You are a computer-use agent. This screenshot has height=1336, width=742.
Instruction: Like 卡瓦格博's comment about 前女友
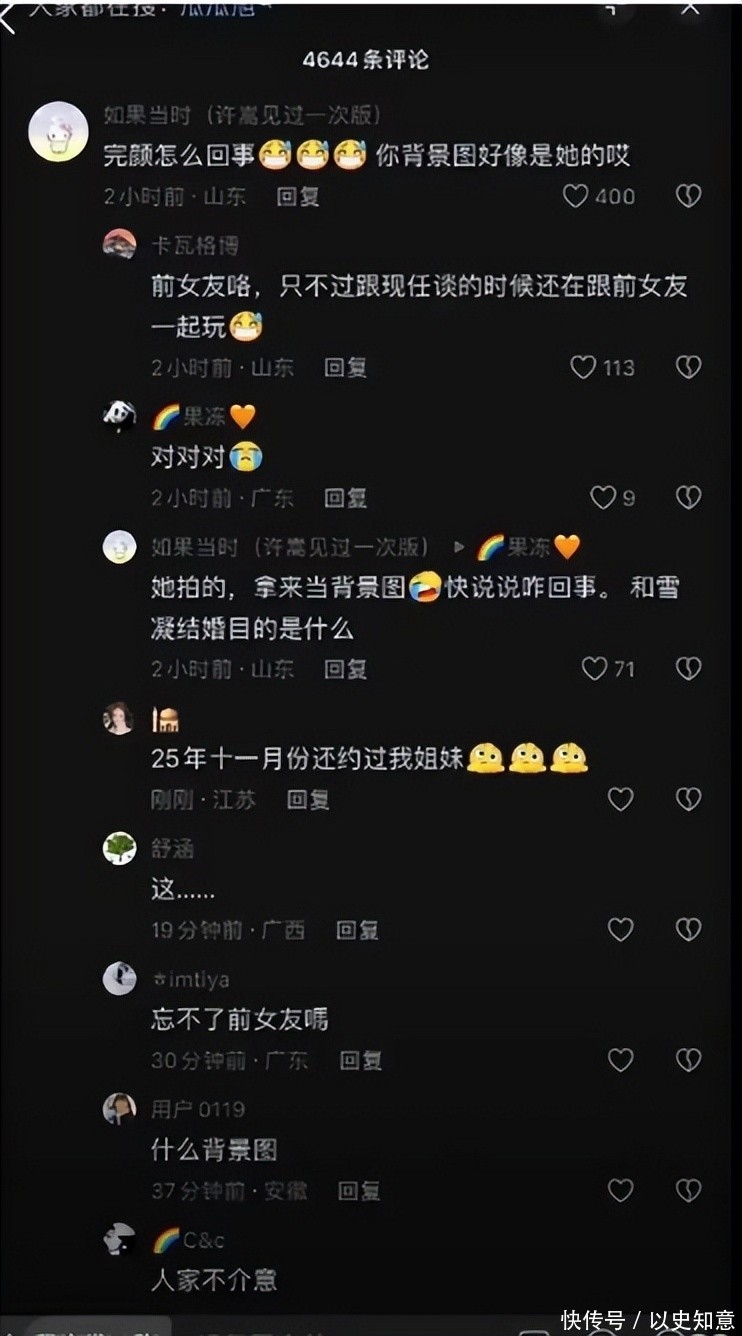pos(583,367)
